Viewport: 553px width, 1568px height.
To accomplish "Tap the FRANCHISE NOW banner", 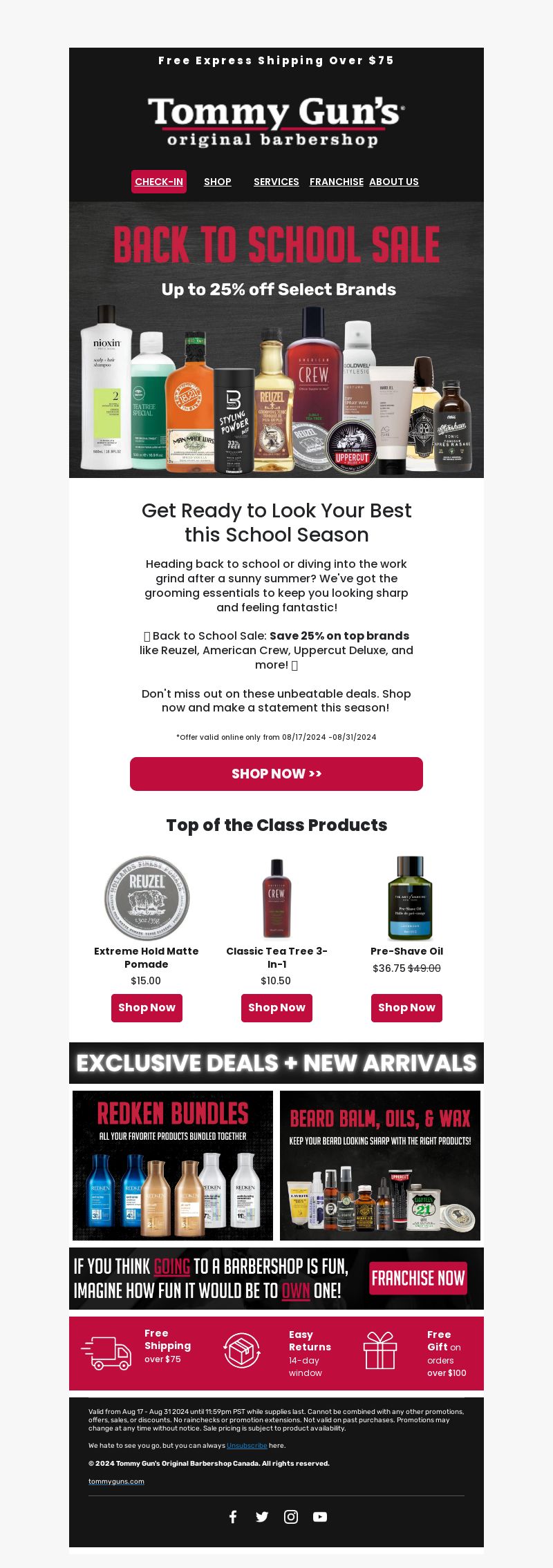I will (276, 1279).
